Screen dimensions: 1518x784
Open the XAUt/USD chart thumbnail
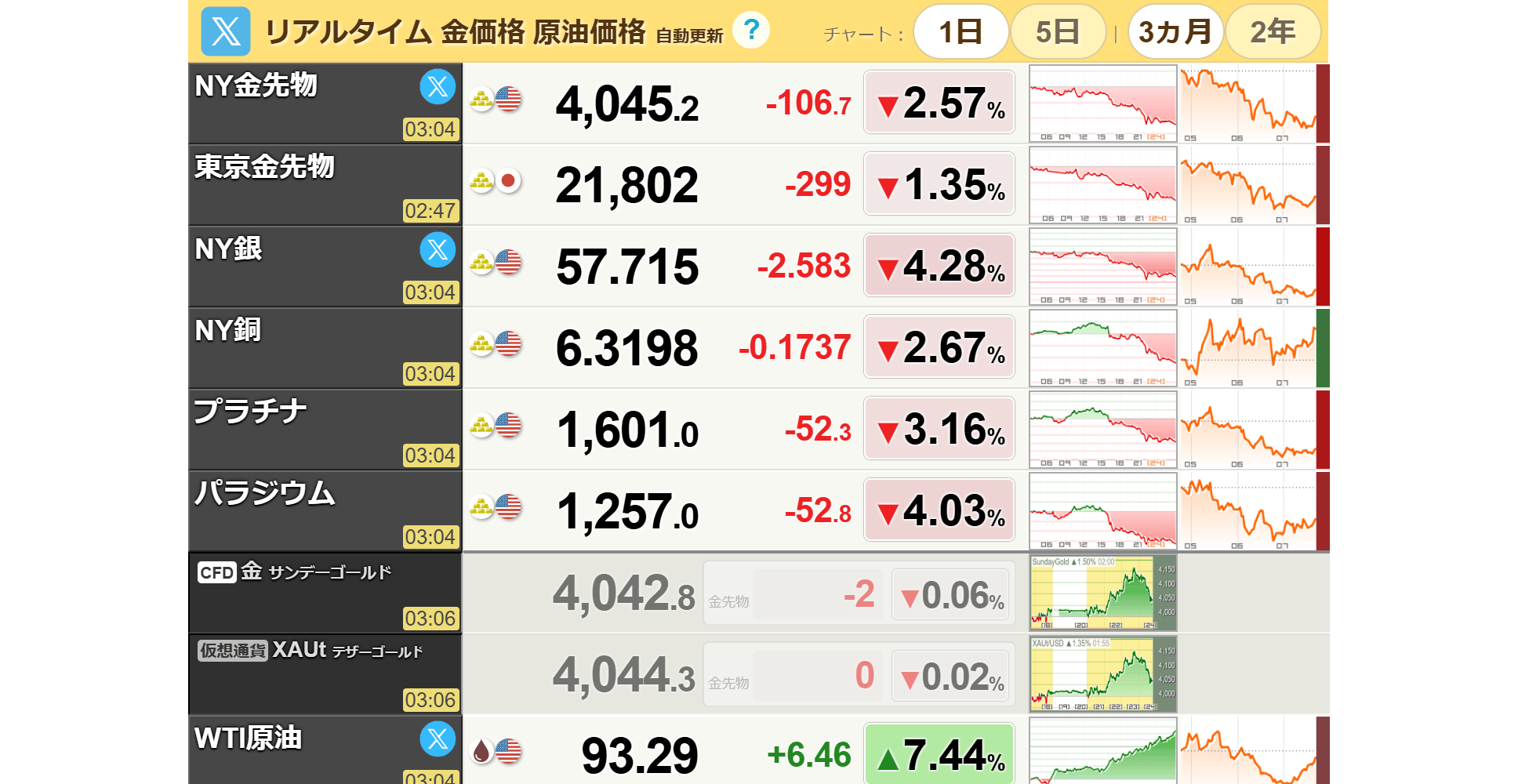1102,675
